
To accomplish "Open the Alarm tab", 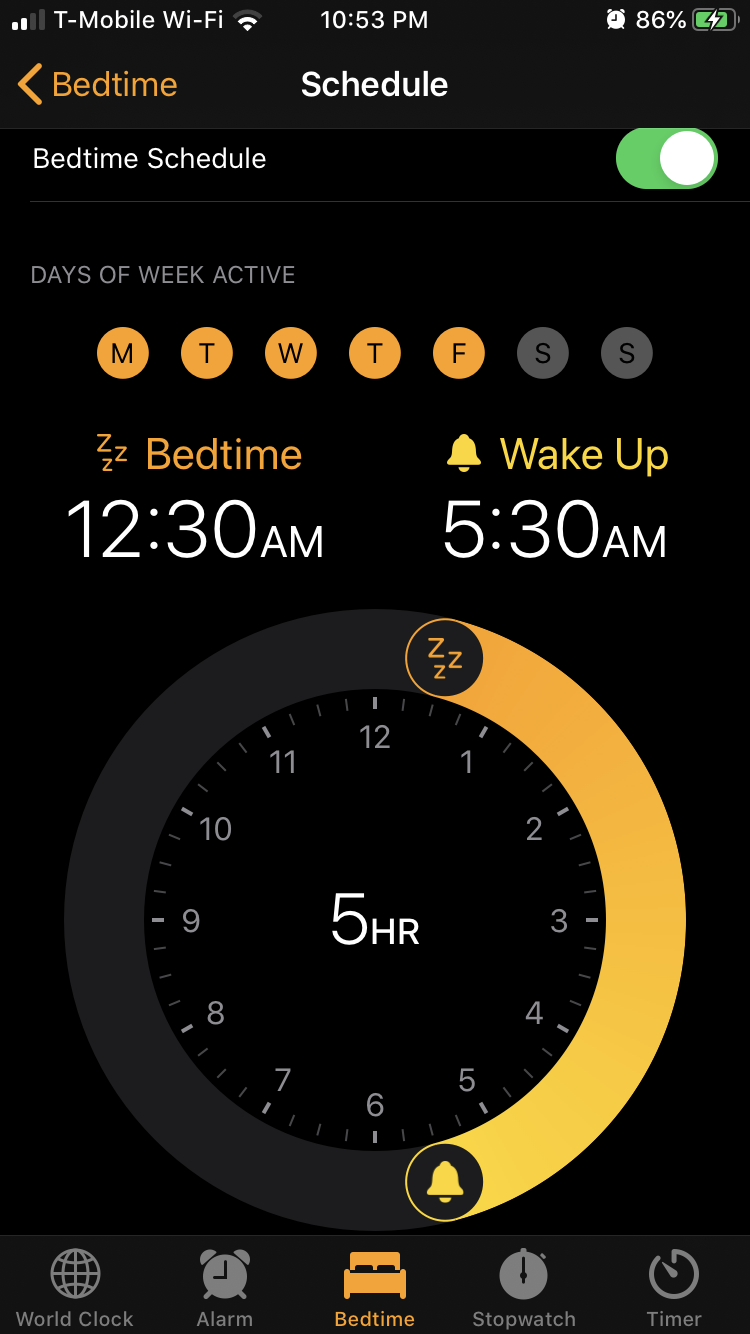I will click(225, 1288).
